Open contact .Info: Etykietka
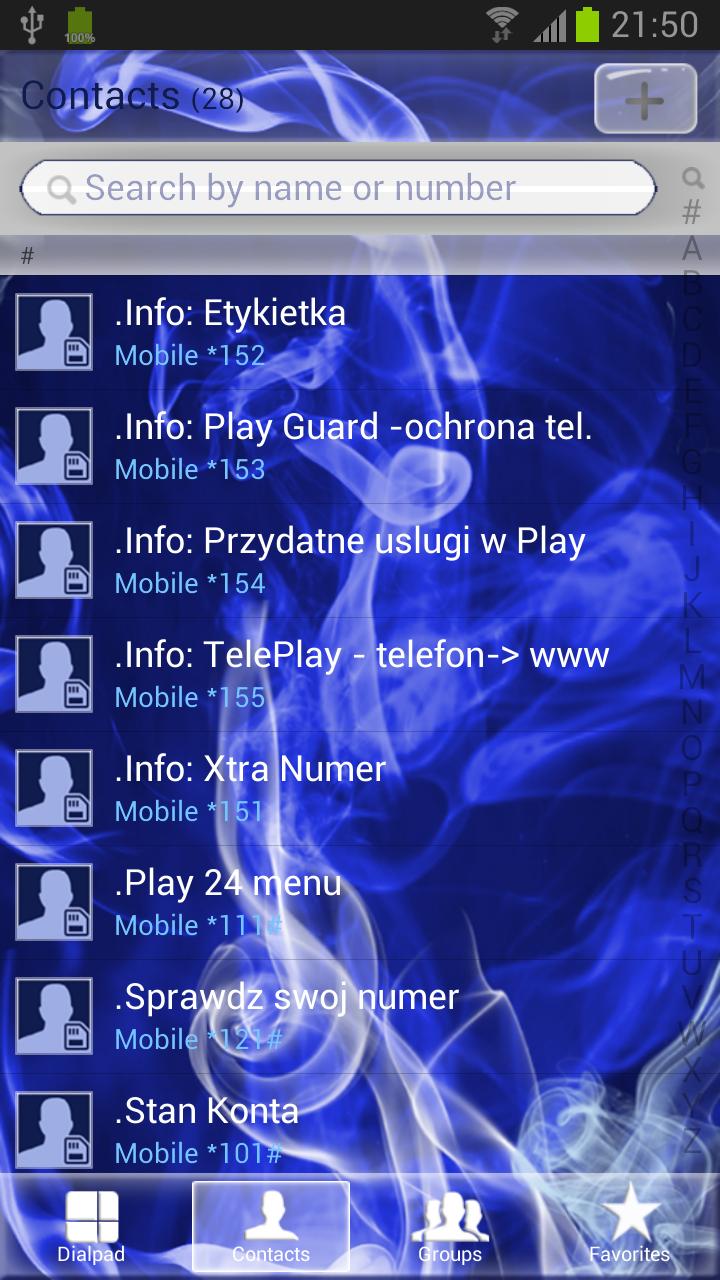 pyautogui.click(x=340, y=332)
